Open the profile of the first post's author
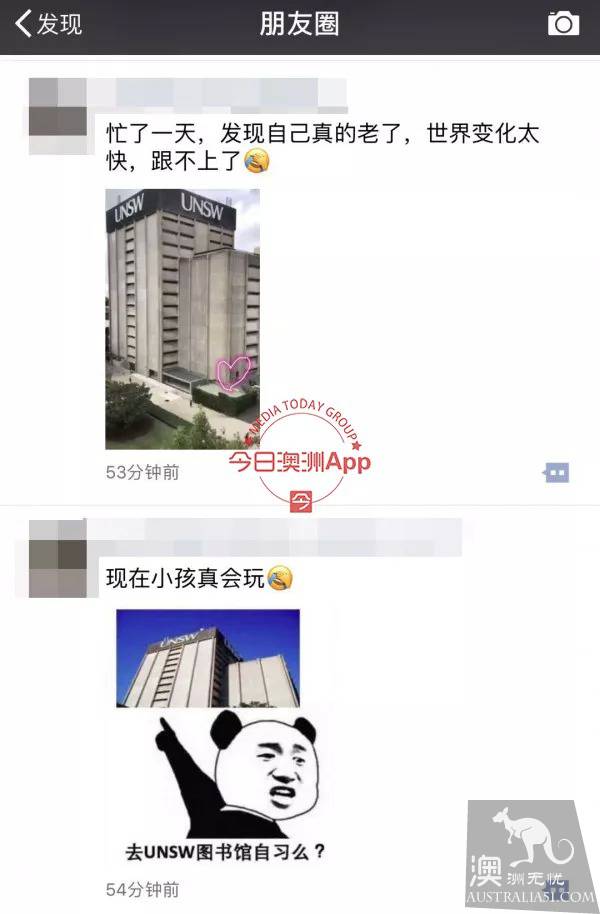600x914 pixels. coord(56,106)
